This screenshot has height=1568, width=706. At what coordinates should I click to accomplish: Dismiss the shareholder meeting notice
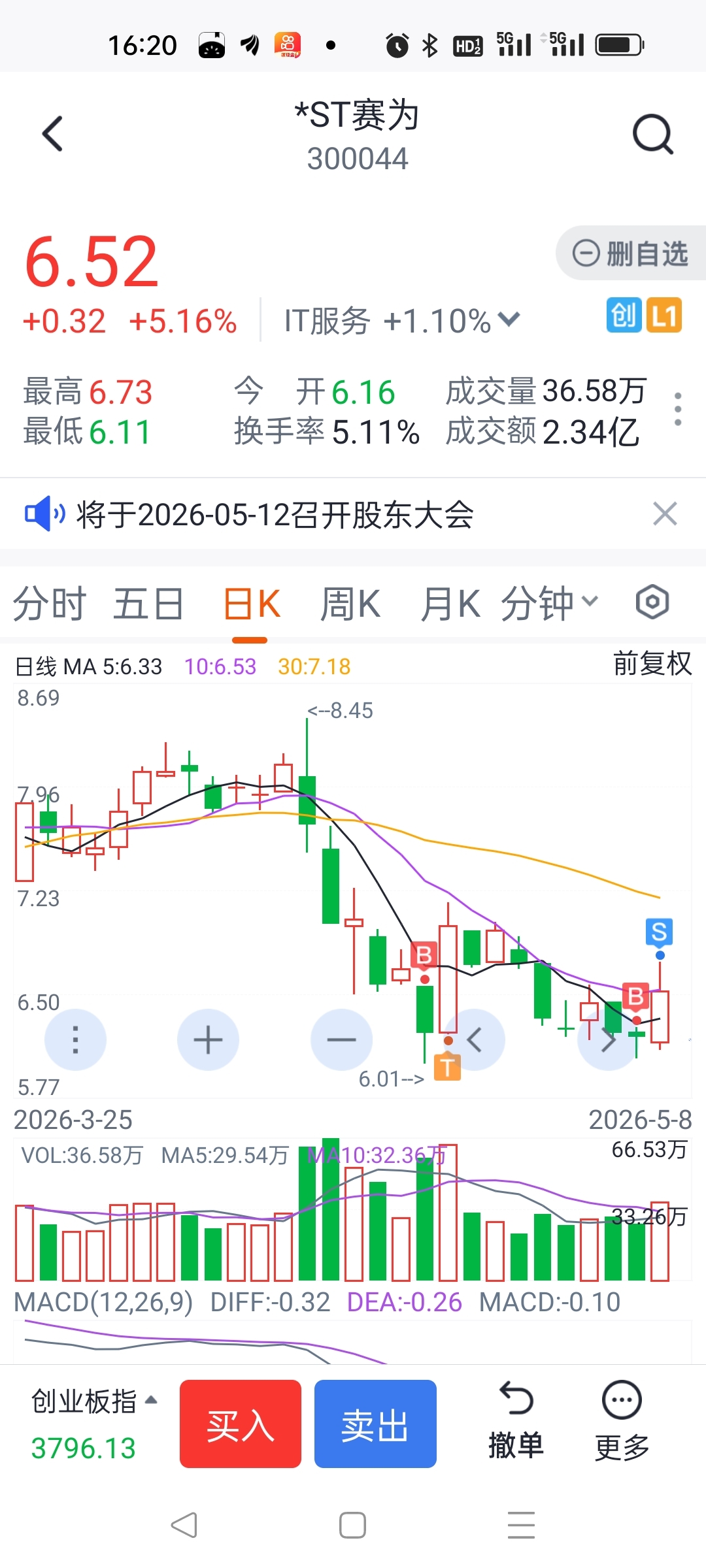point(665,514)
